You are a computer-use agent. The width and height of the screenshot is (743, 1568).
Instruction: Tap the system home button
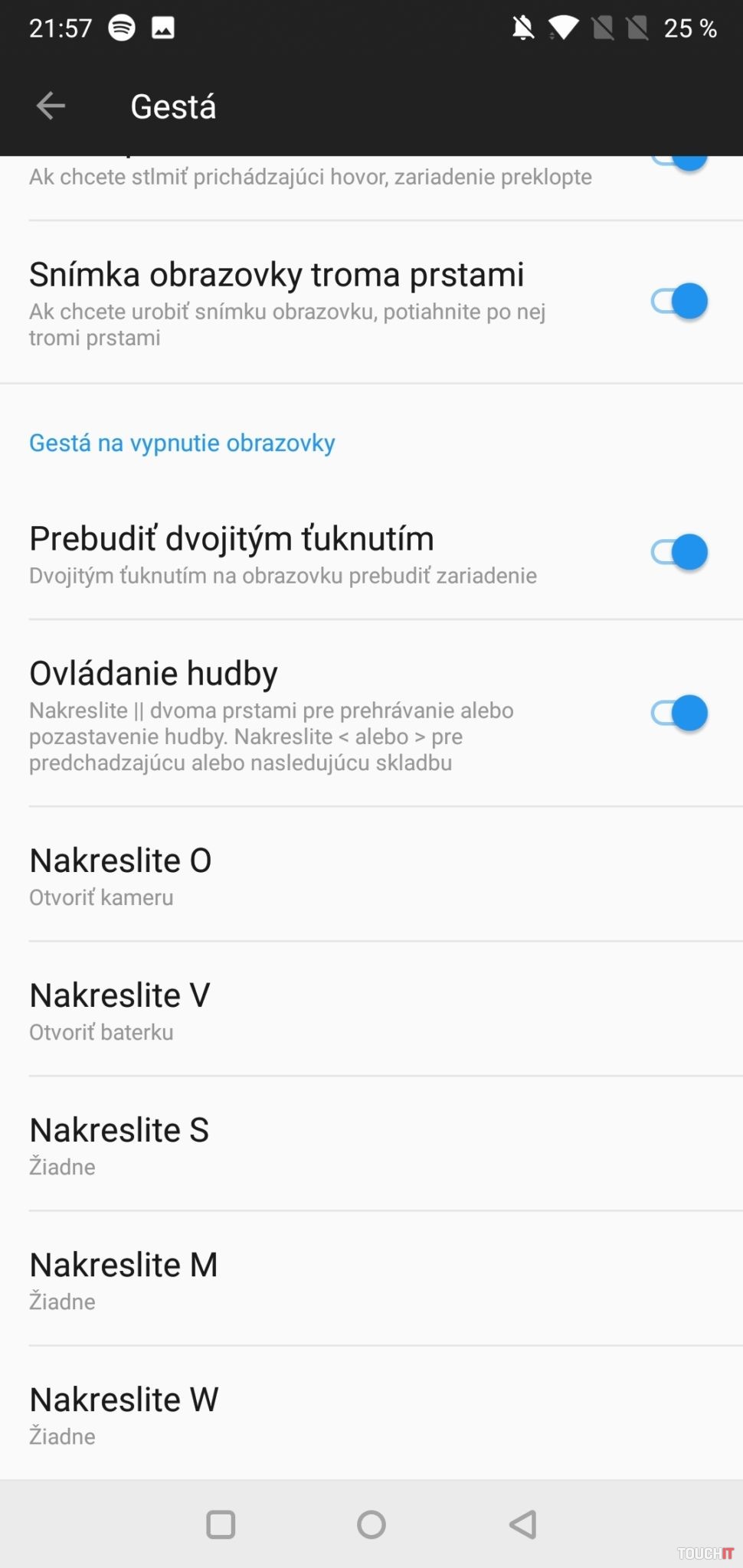click(371, 1524)
